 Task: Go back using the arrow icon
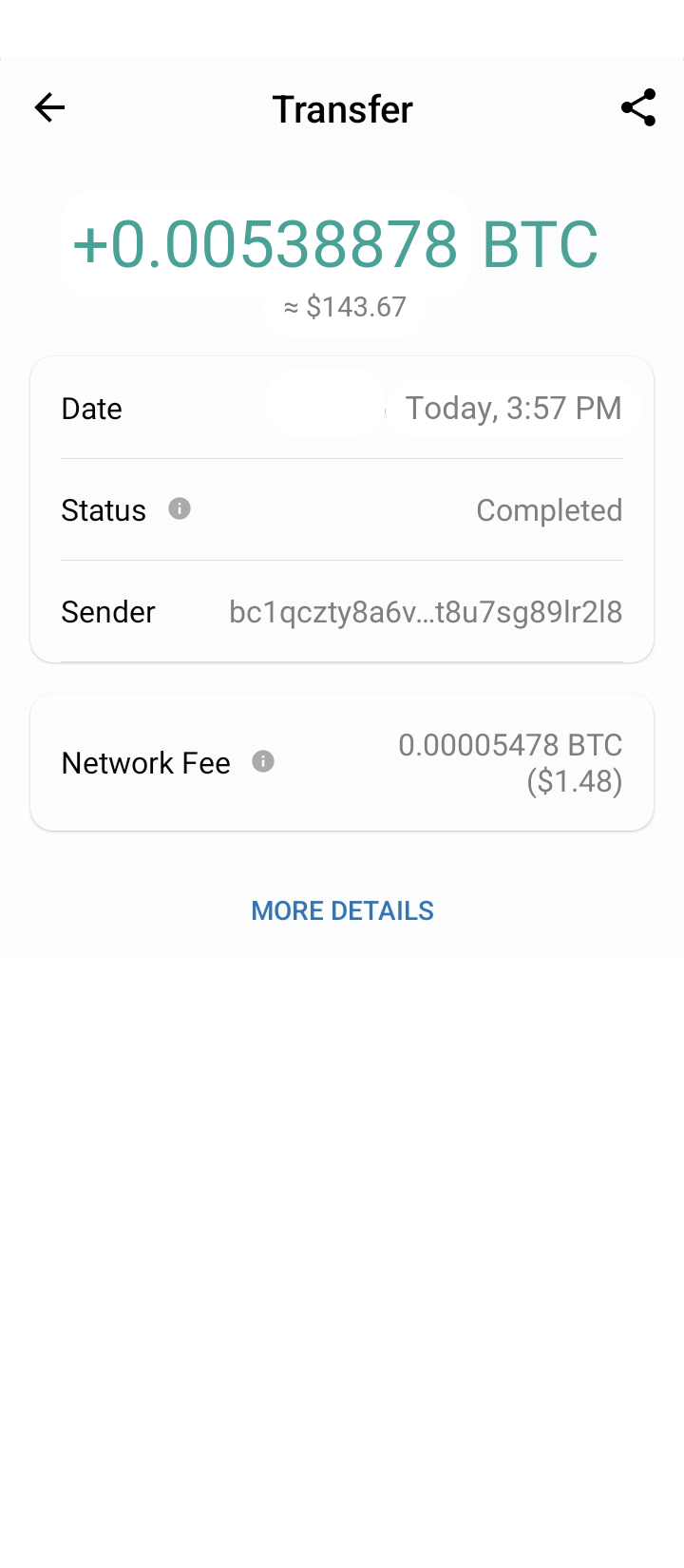(49, 108)
